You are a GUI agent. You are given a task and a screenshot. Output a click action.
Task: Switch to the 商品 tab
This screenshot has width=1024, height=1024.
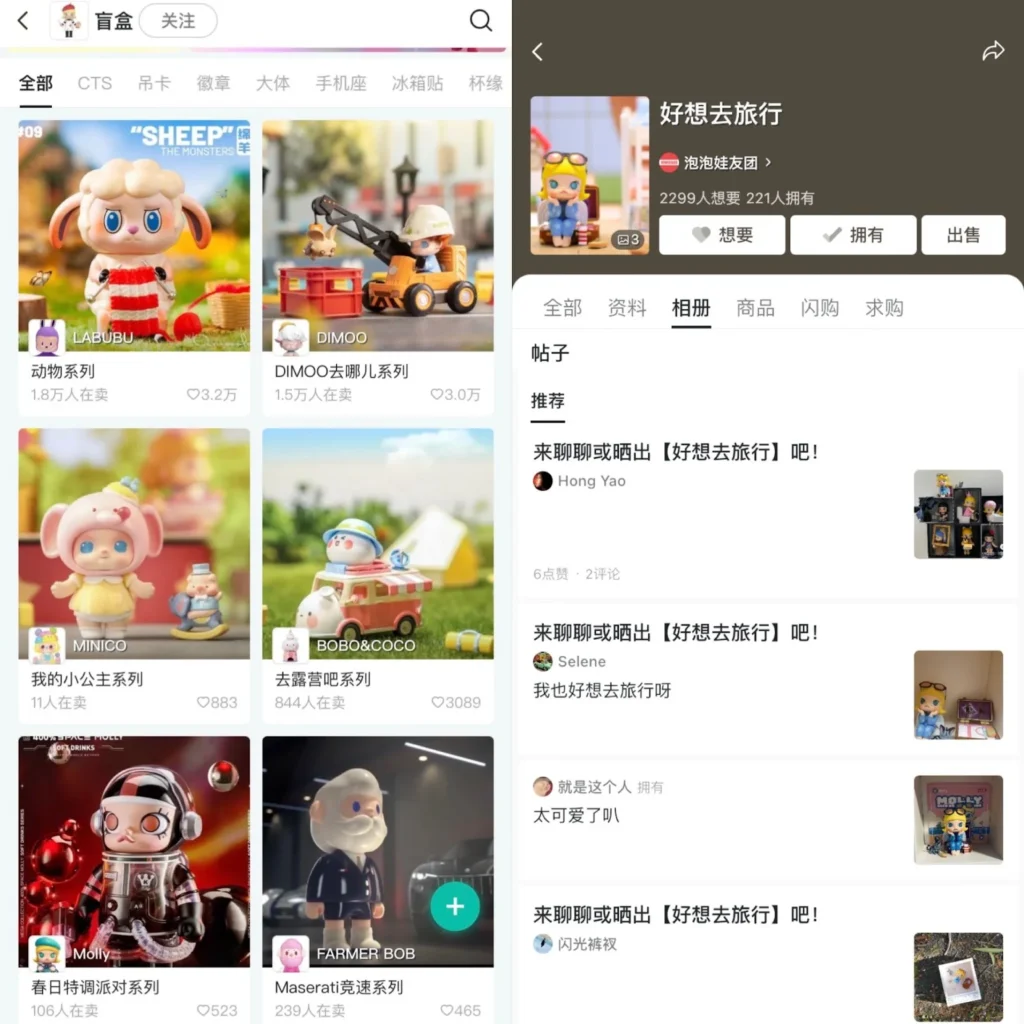755,308
